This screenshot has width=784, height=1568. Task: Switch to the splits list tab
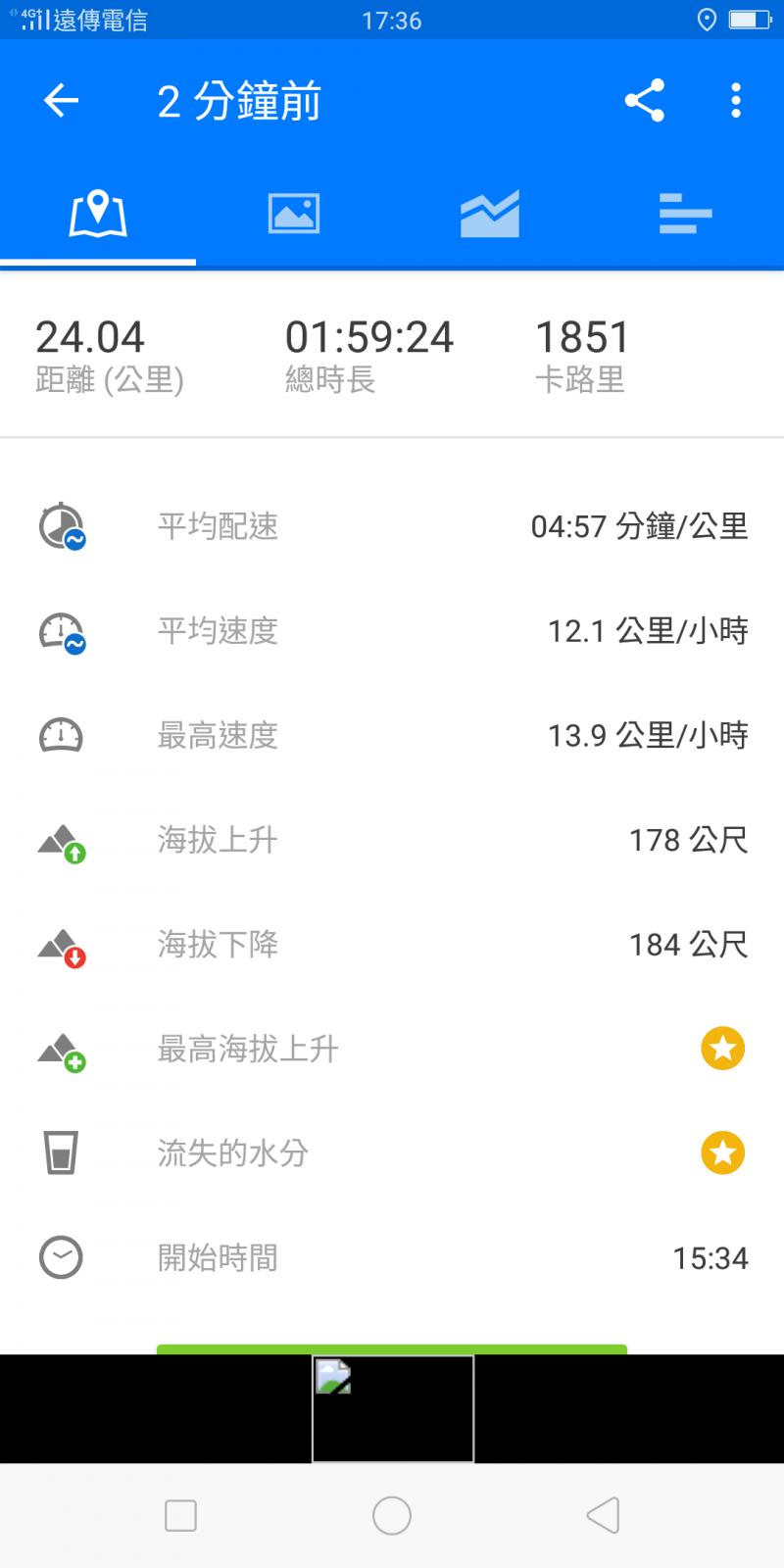(x=685, y=214)
